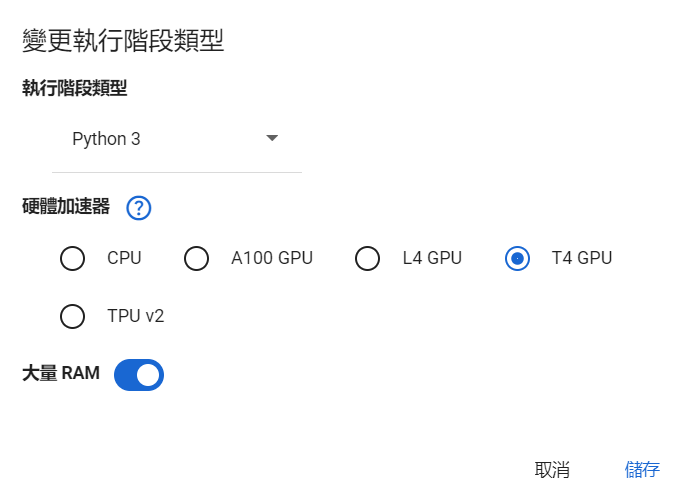
Task: Select the A100 GPU accelerator
Action: (196, 258)
